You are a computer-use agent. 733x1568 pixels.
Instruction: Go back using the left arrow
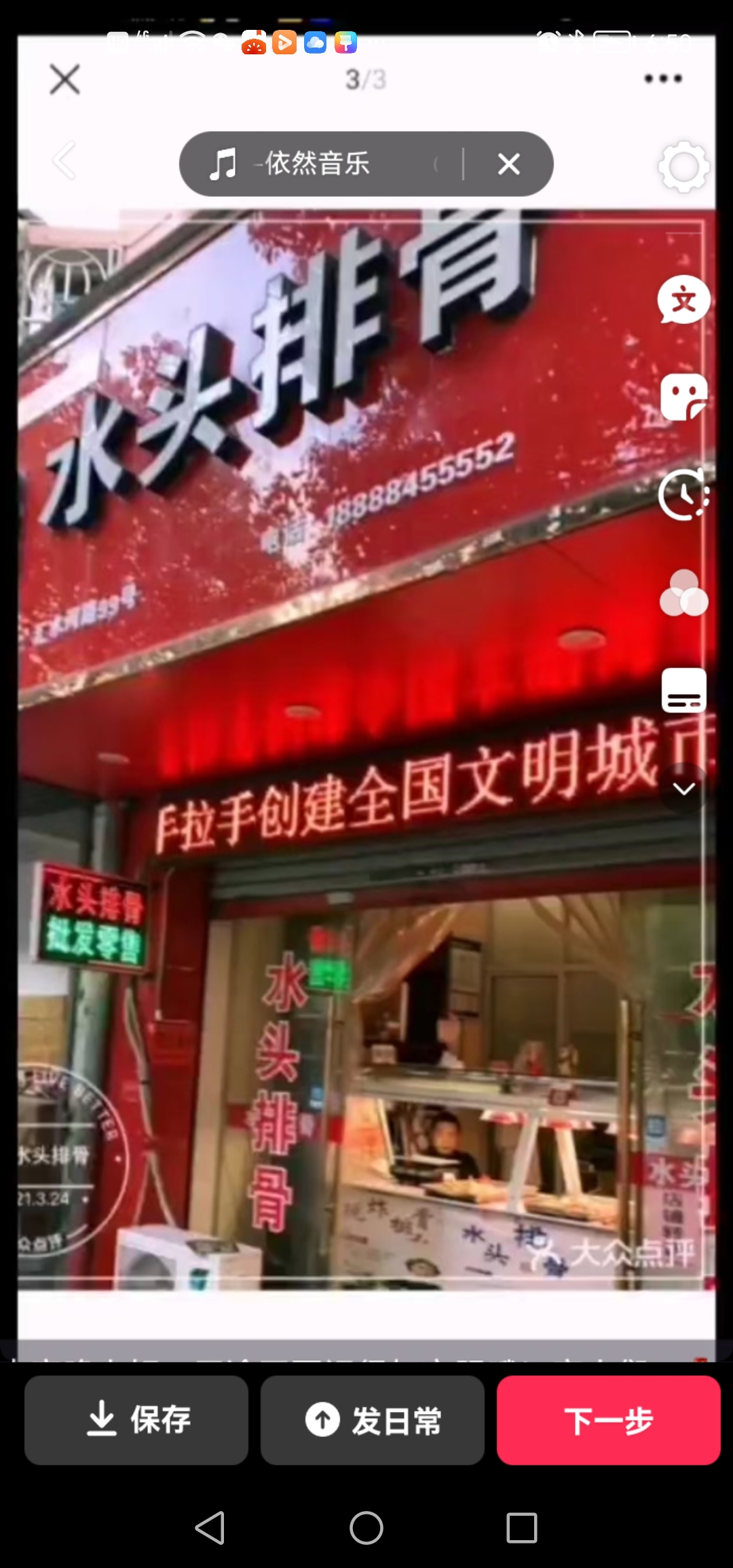click(64, 162)
